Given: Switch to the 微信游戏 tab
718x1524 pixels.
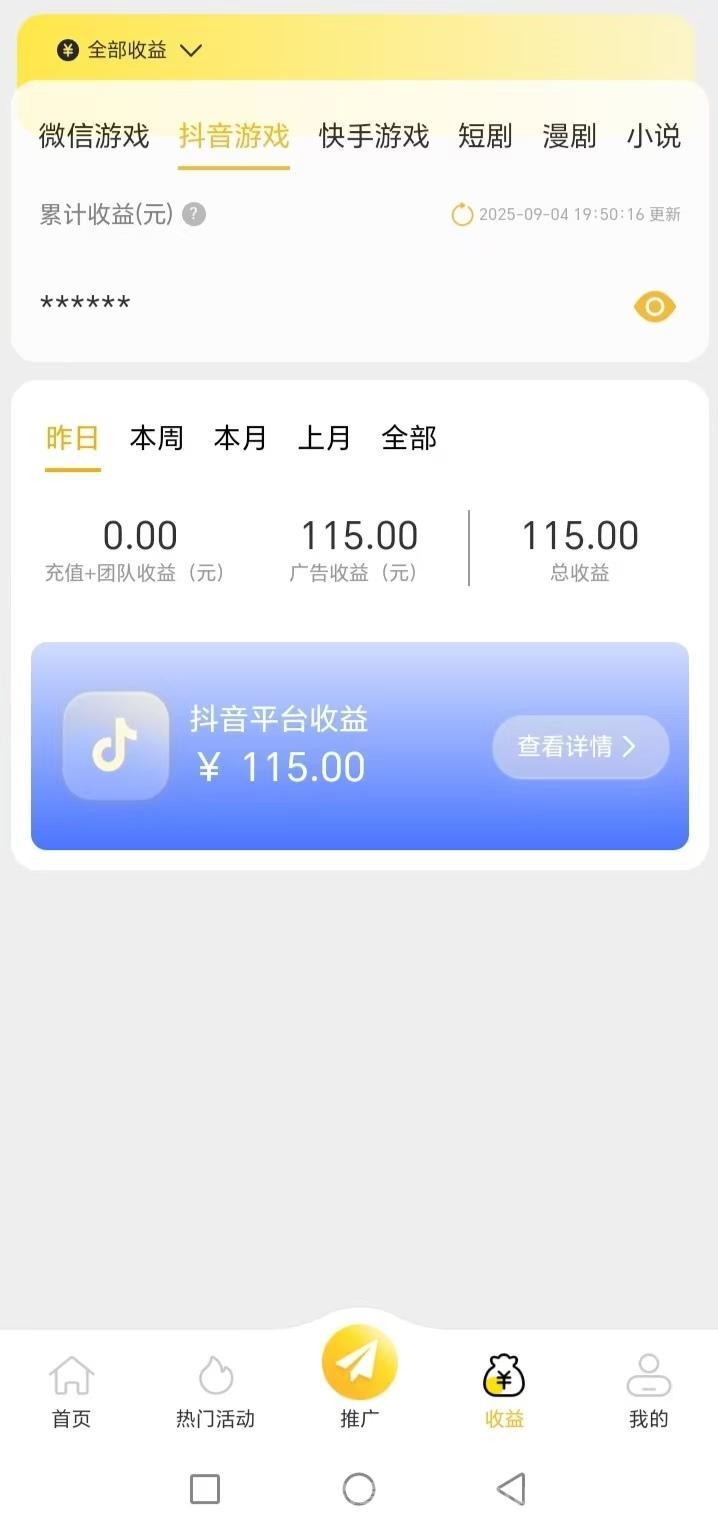Looking at the screenshot, I should coord(94,136).
